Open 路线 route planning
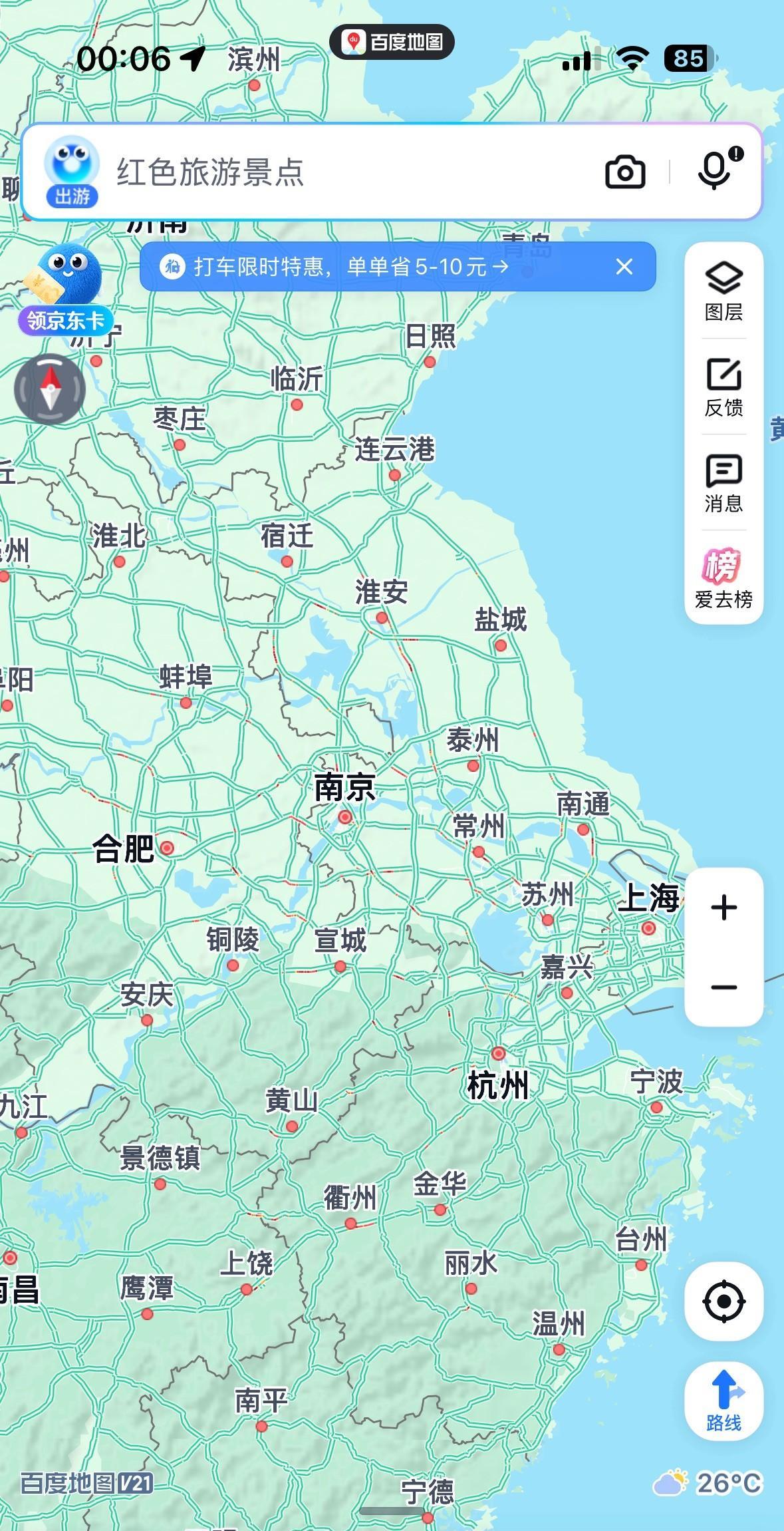This screenshot has height=1531, width=784. [x=723, y=1400]
